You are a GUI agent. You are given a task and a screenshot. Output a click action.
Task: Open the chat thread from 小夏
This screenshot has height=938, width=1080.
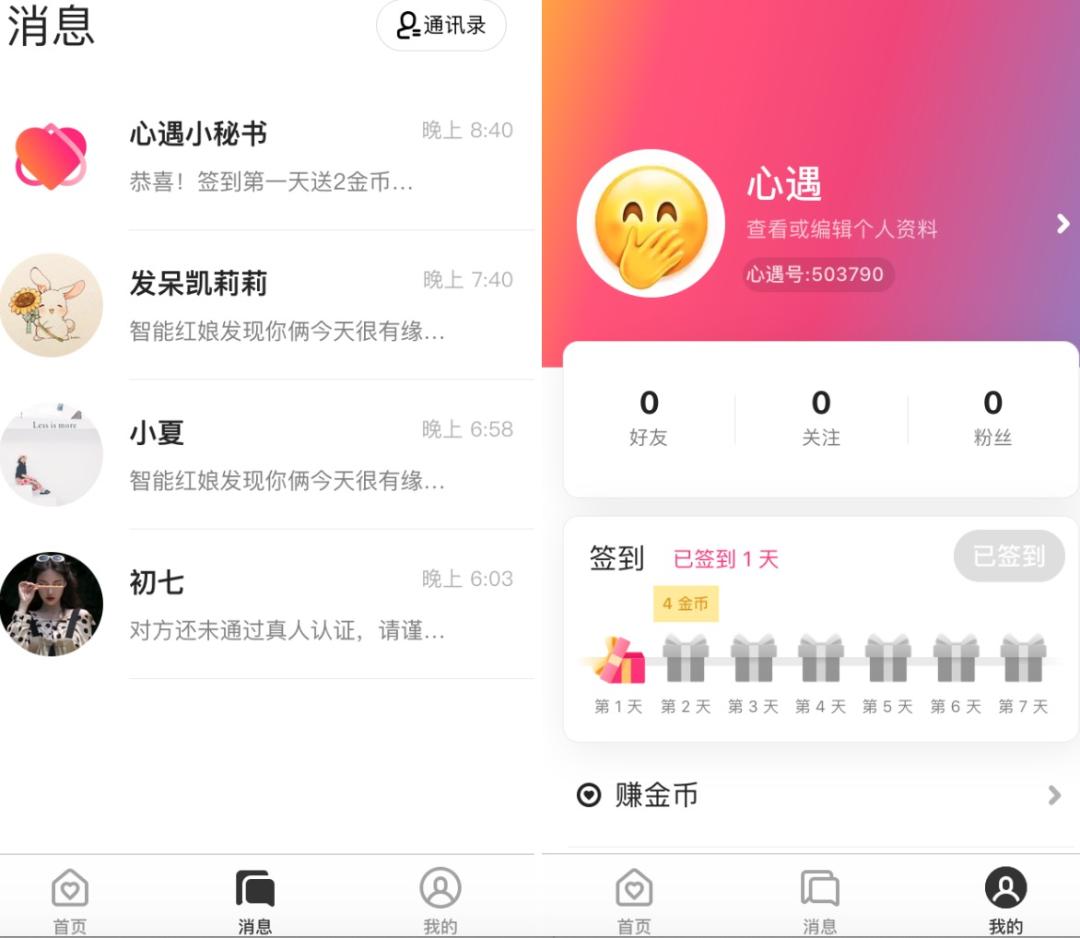[x=270, y=455]
